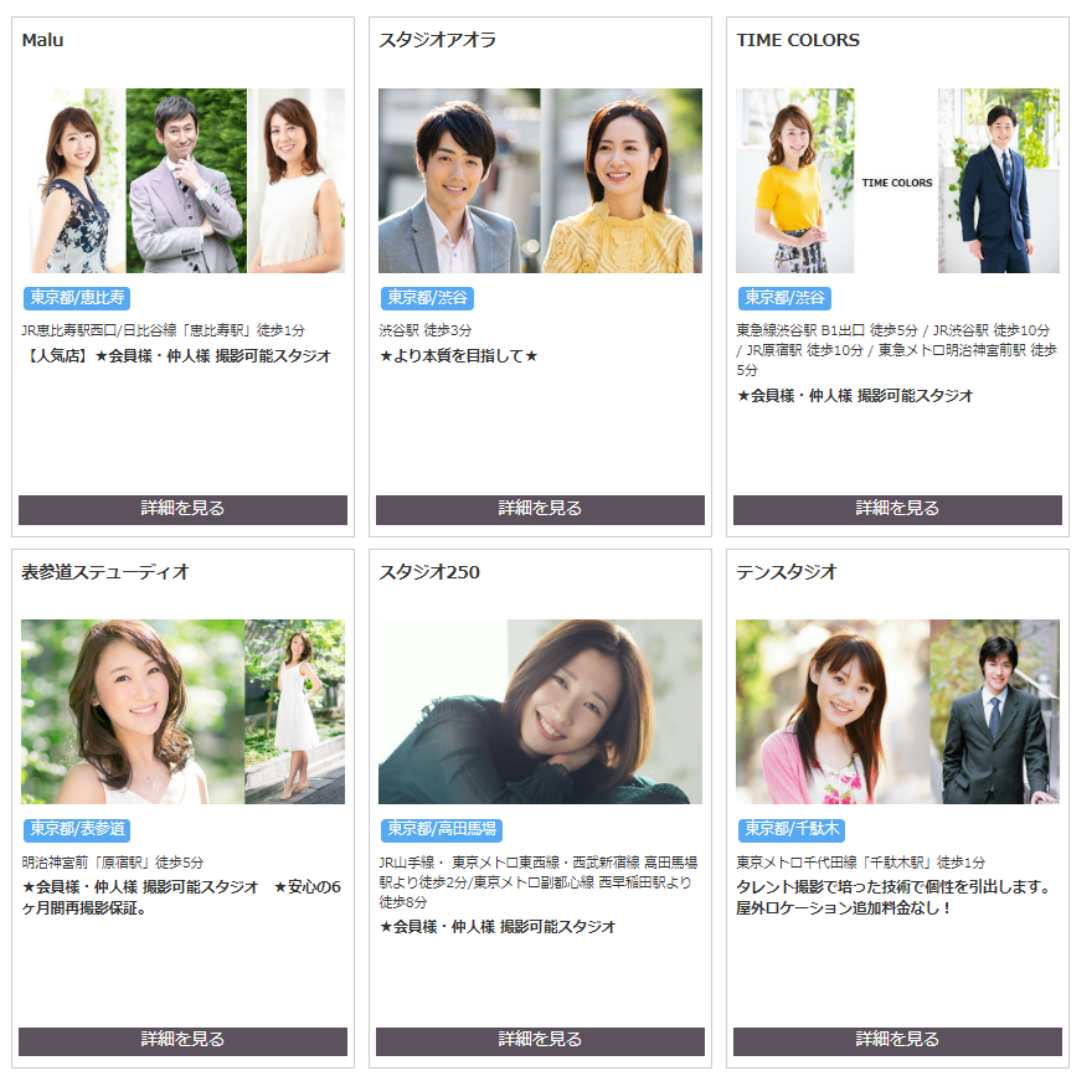Viewport: 1080px width, 1080px height.
Task: Tap the 東京都/高田馬場 area tag
Action: click(441, 830)
